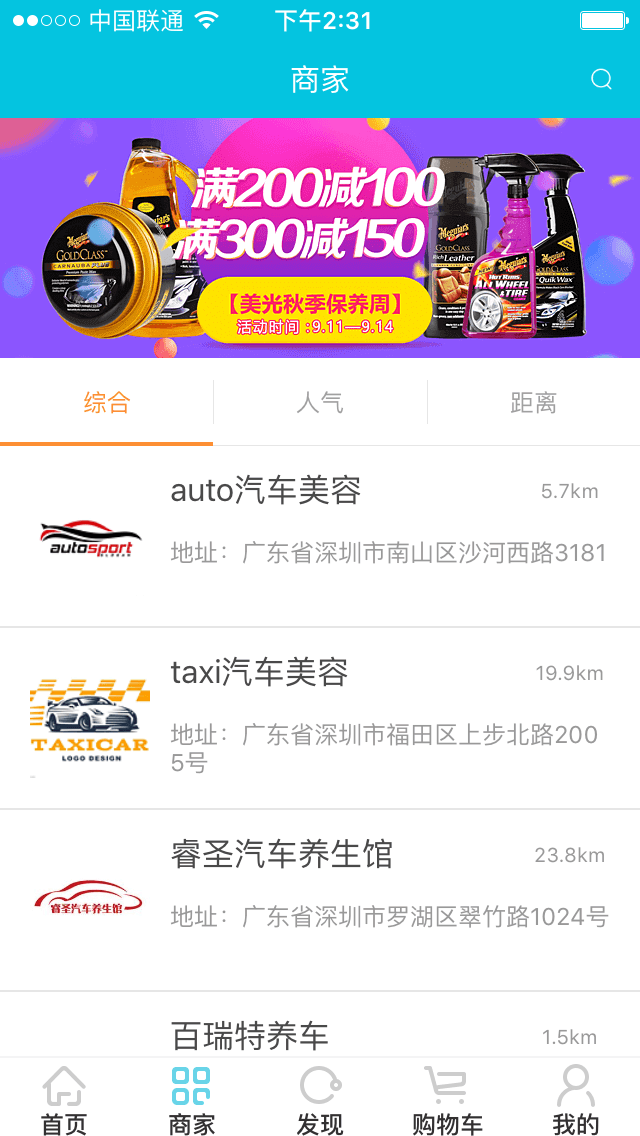Open the search icon in the header
This screenshot has height=1136, width=640.
(x=601, y=80)
